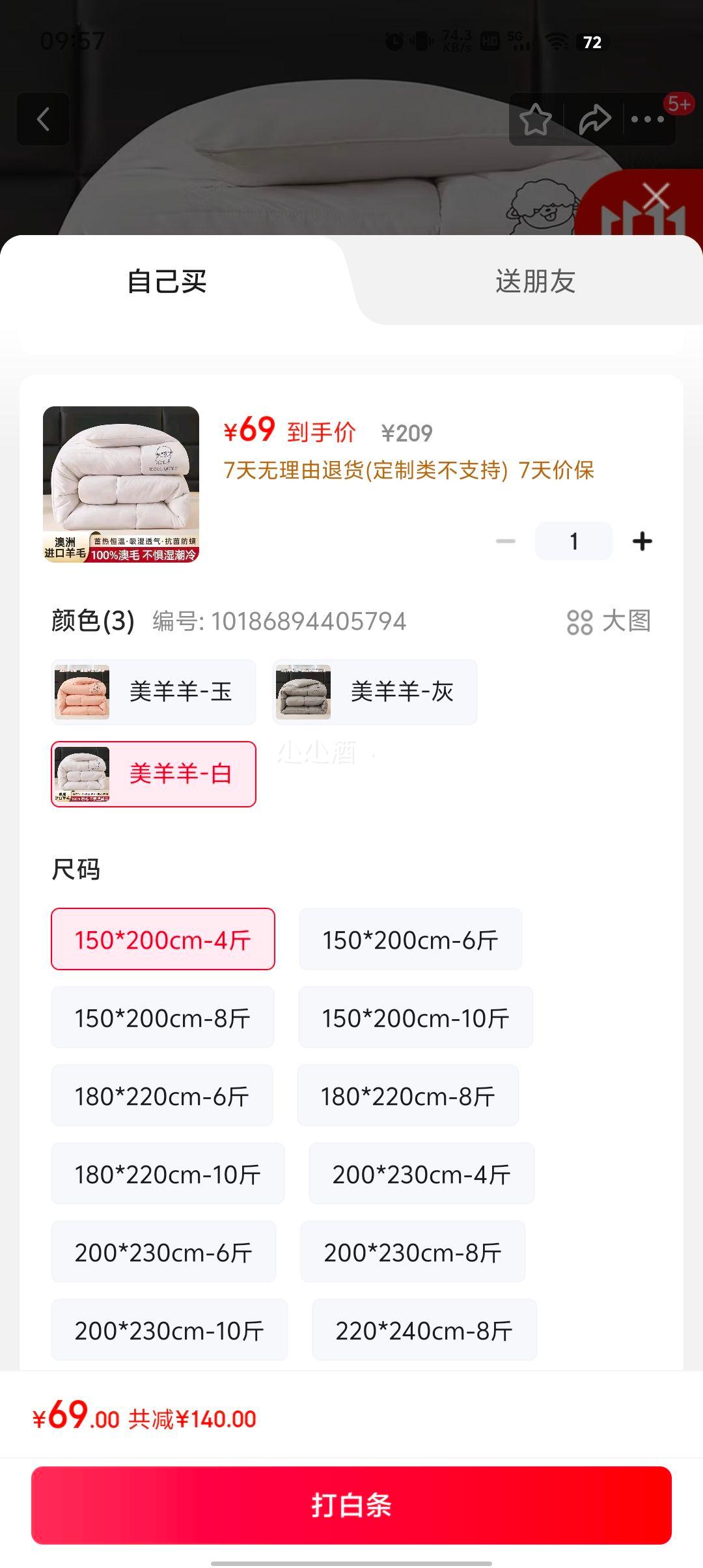Pick size 150*200cm-8斤

point(163,1017)
